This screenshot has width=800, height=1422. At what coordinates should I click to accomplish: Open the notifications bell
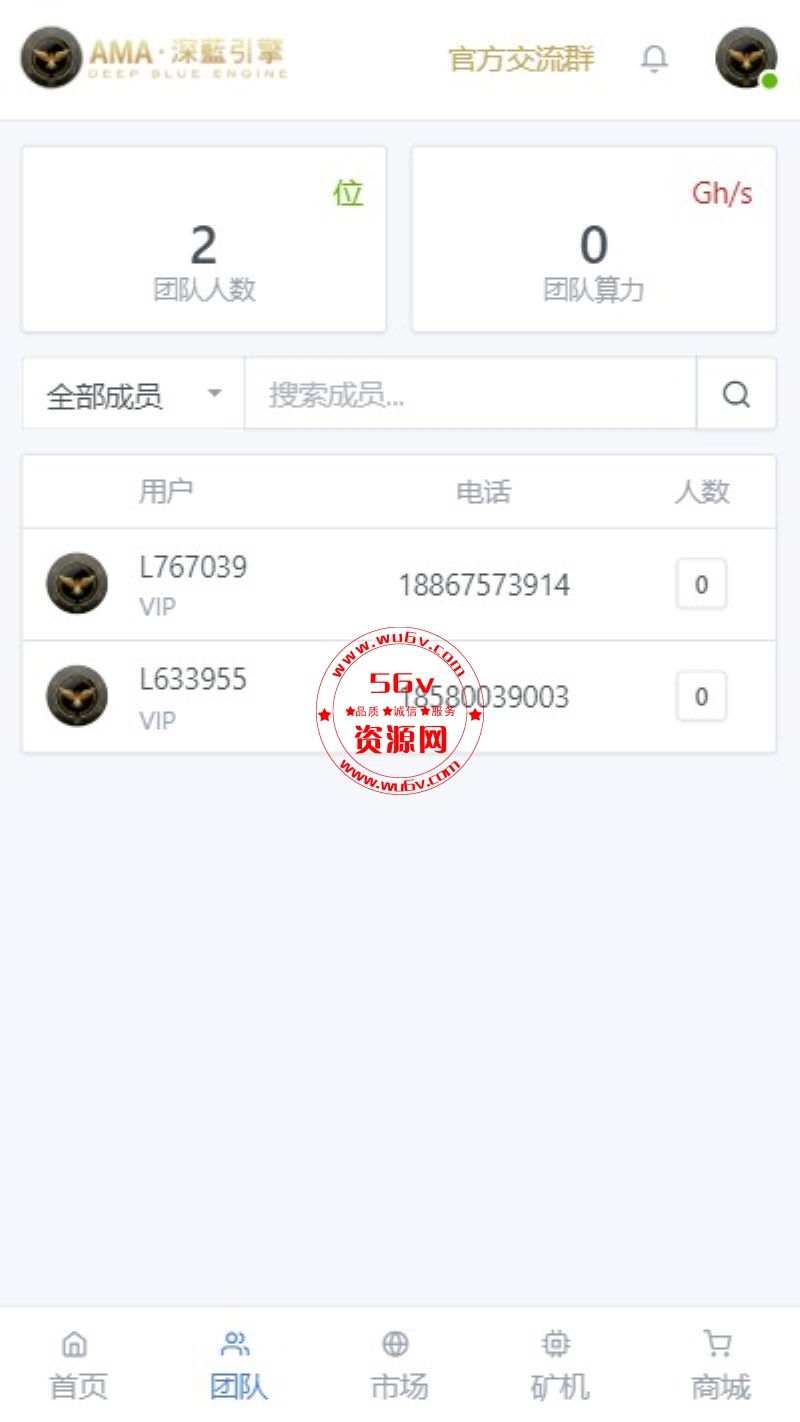coord(654,59)
